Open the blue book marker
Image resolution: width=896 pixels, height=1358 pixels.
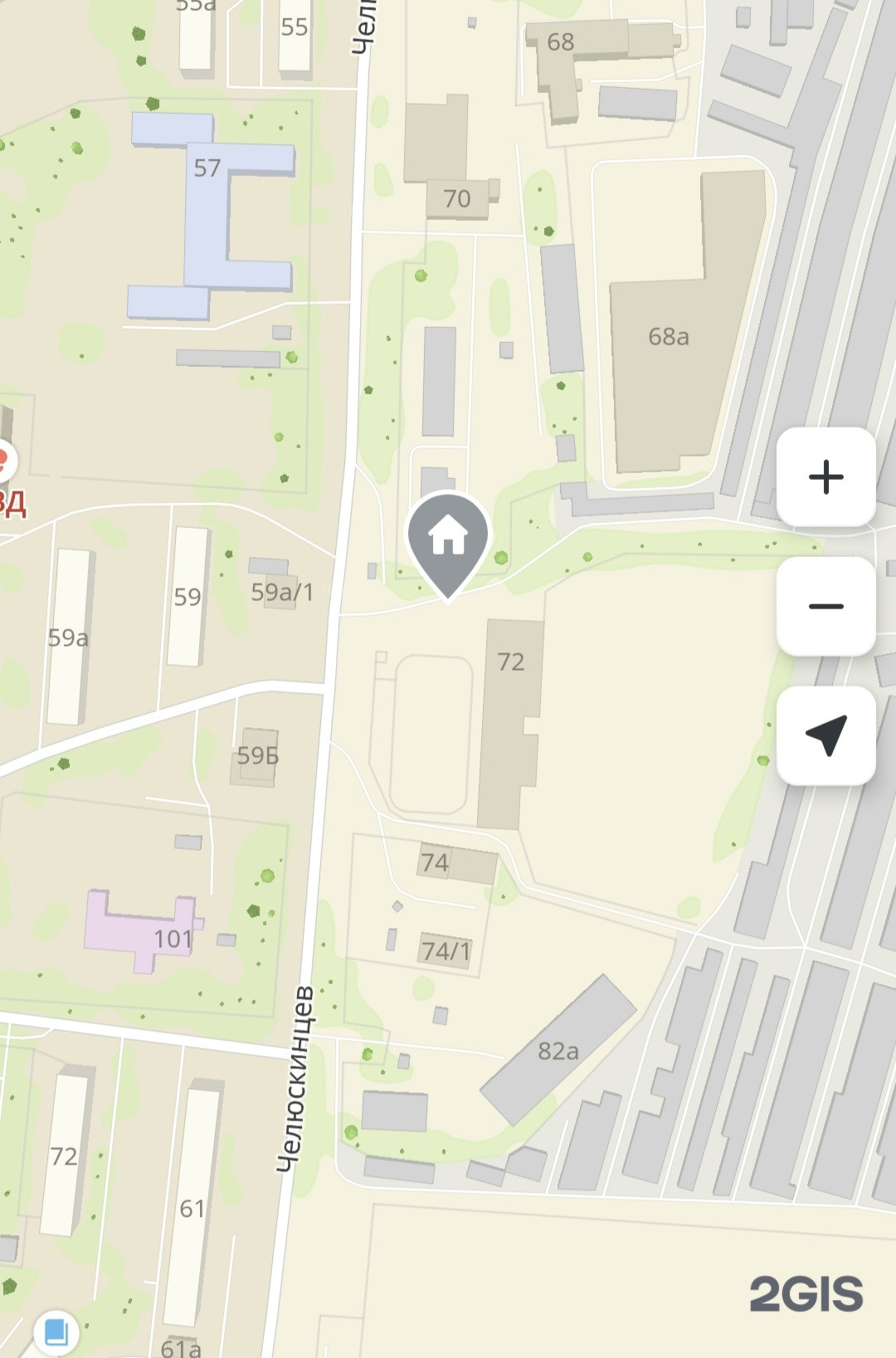(x=56, y=1331)
